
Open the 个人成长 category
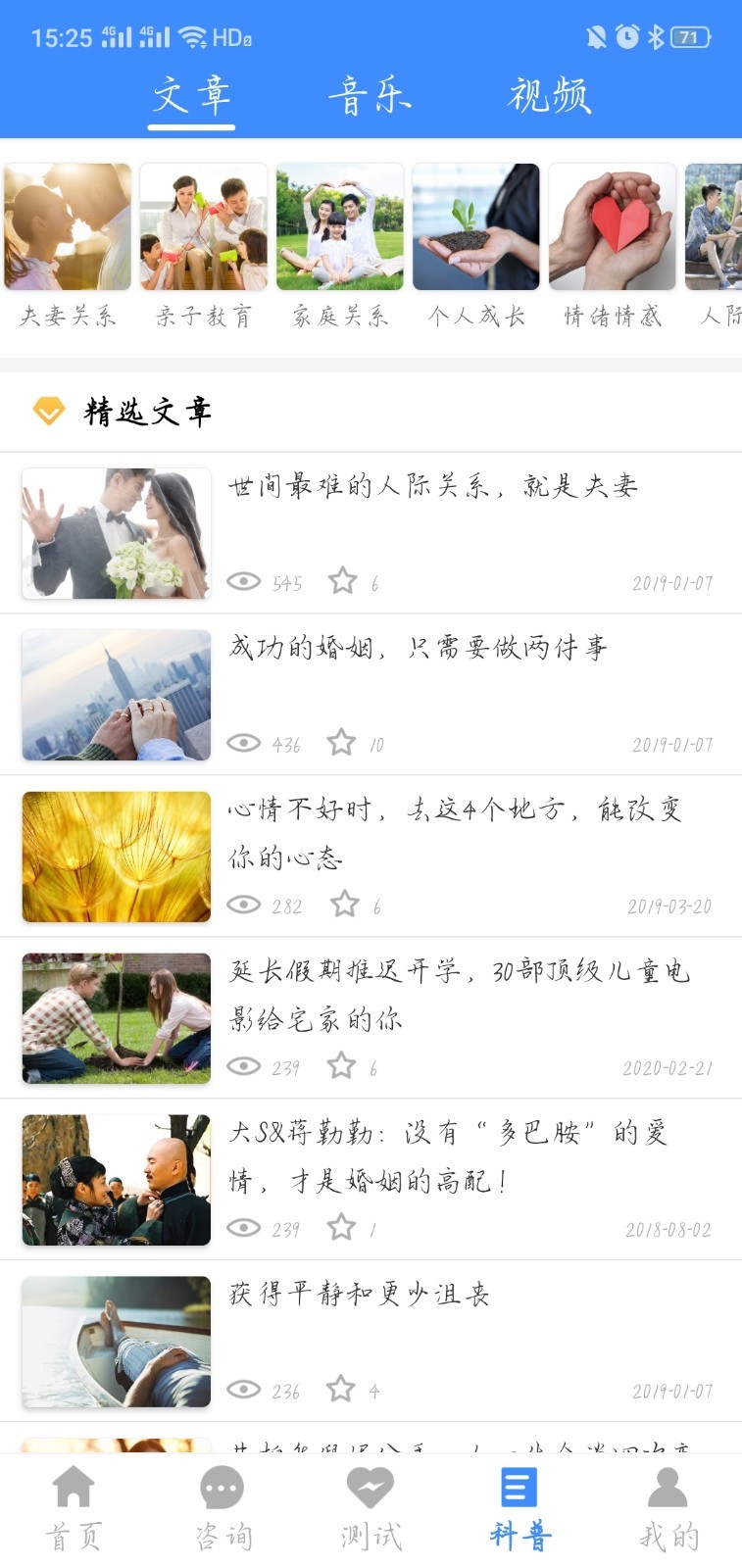(476, 245)
